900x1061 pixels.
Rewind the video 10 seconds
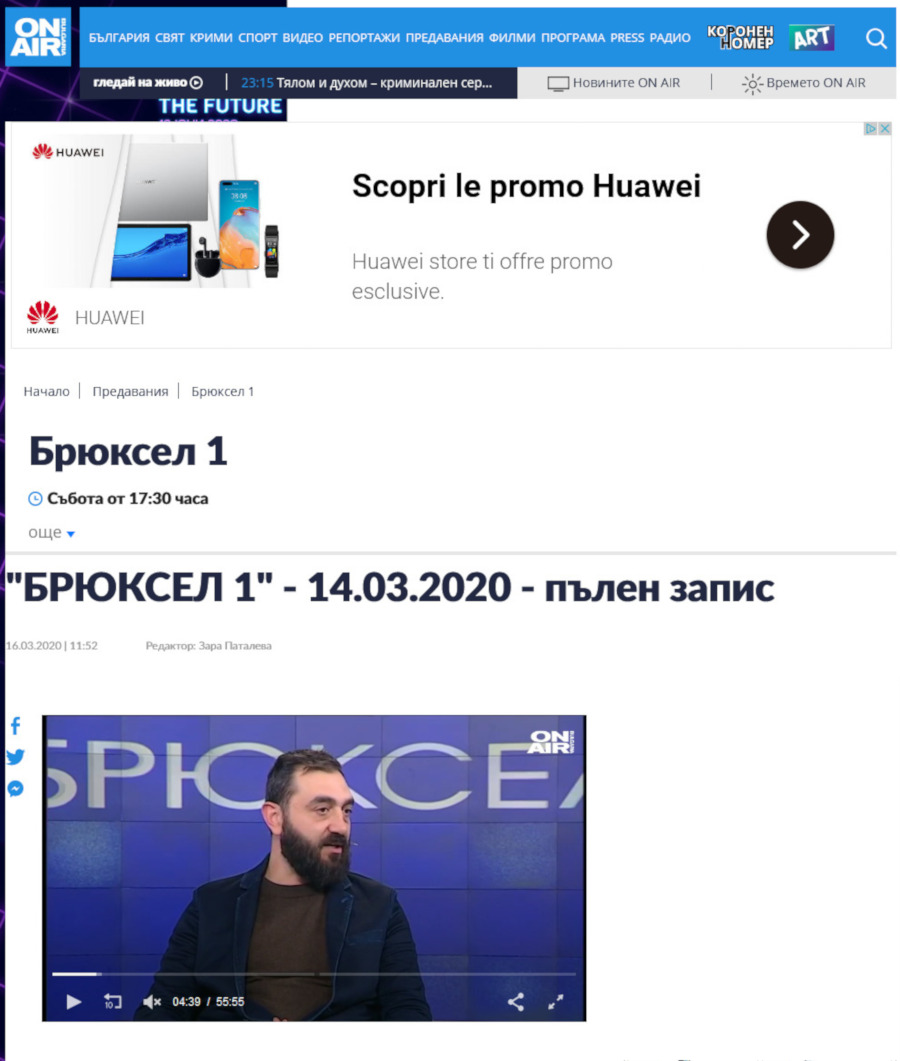113,1001
